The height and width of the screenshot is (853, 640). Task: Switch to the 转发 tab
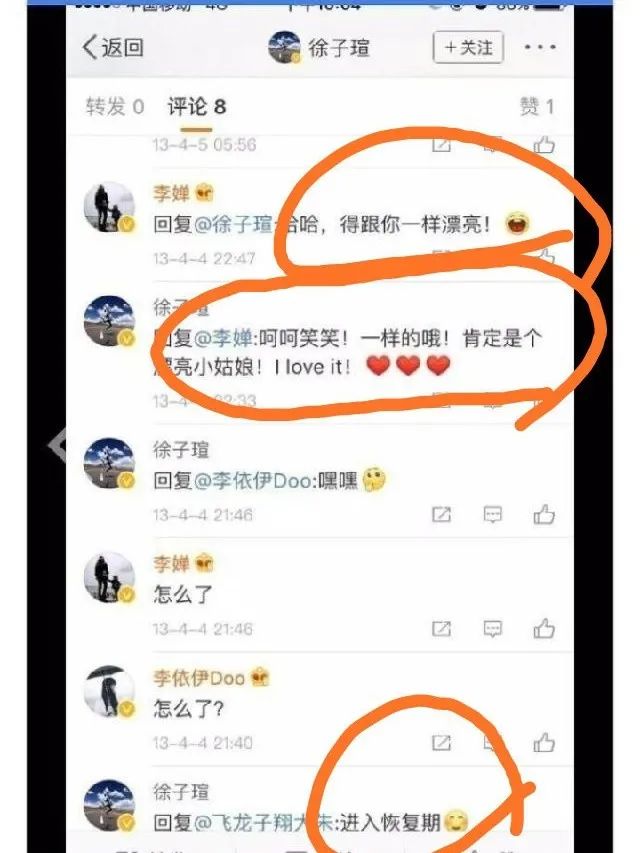click(114, 106)
